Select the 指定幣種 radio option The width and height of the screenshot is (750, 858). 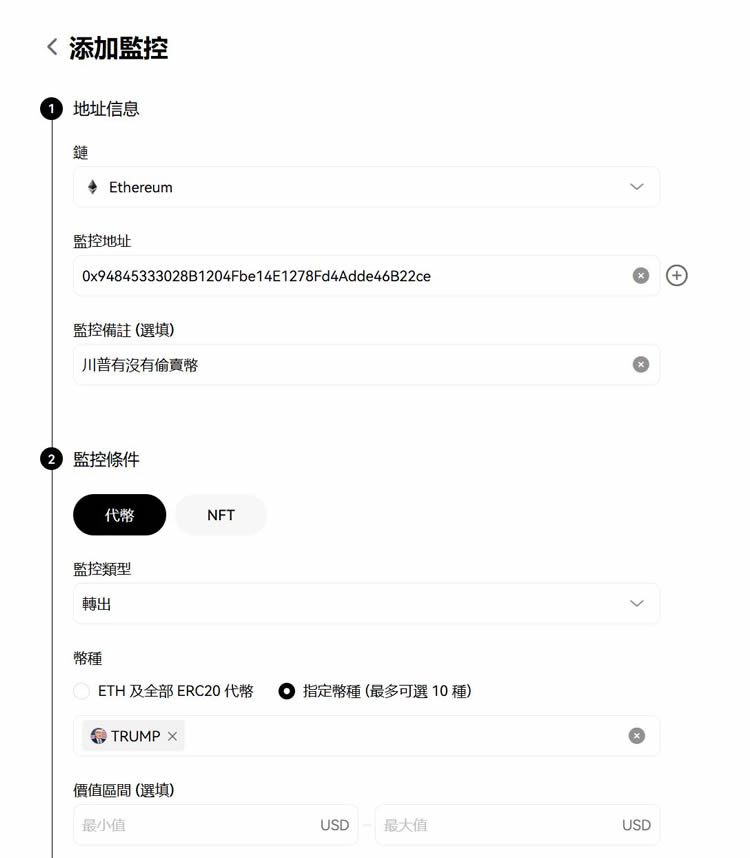287,691
